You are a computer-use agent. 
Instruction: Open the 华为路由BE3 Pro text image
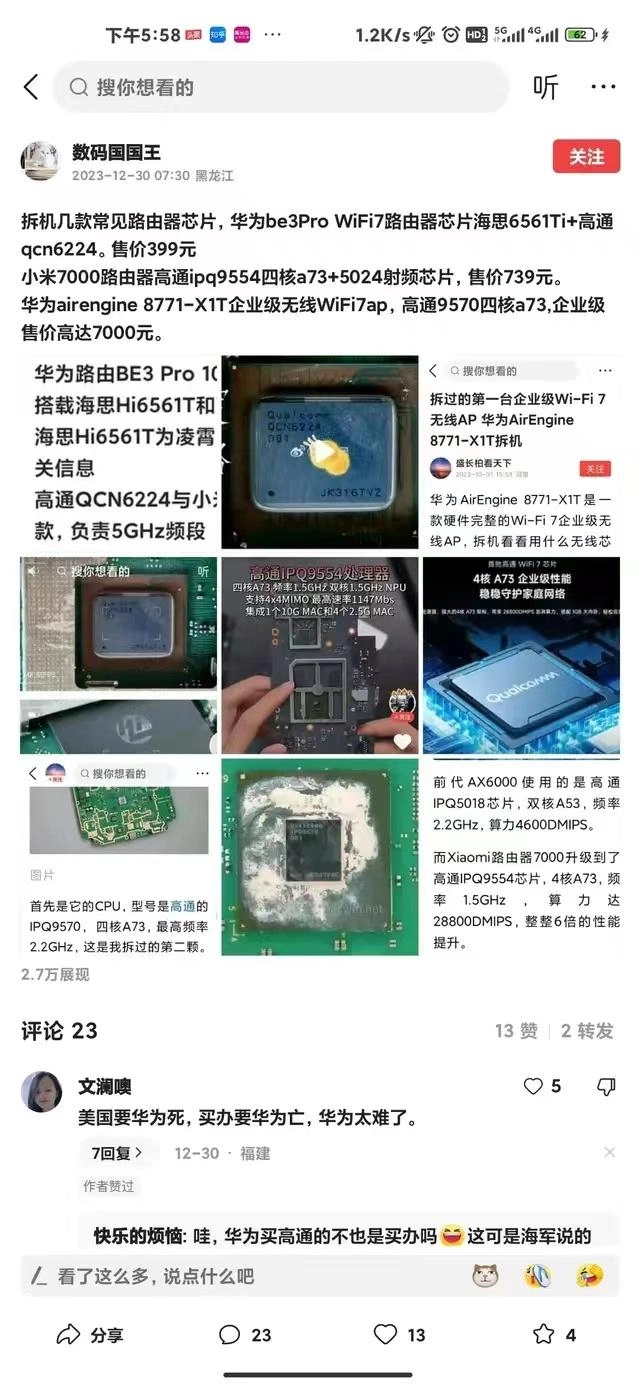(119, 451)
